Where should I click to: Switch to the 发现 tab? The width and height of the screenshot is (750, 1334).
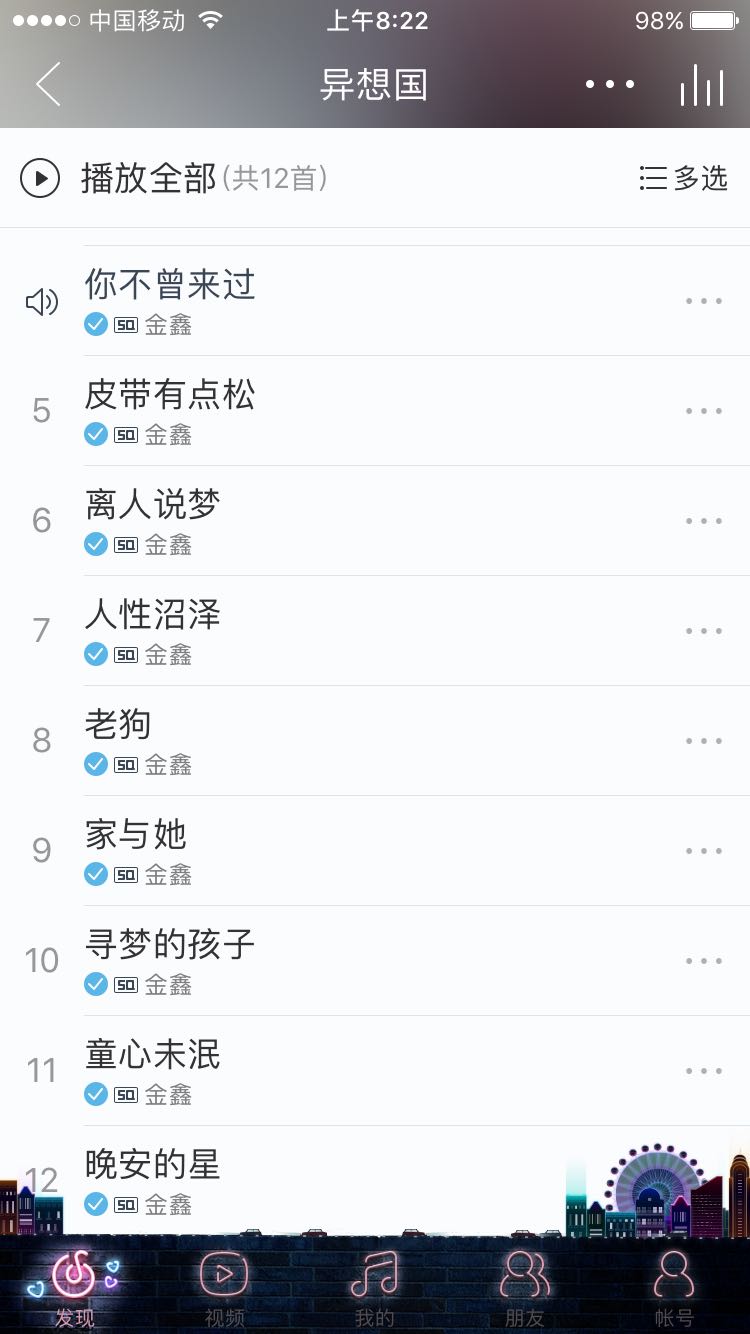[x=75, y=1288]
